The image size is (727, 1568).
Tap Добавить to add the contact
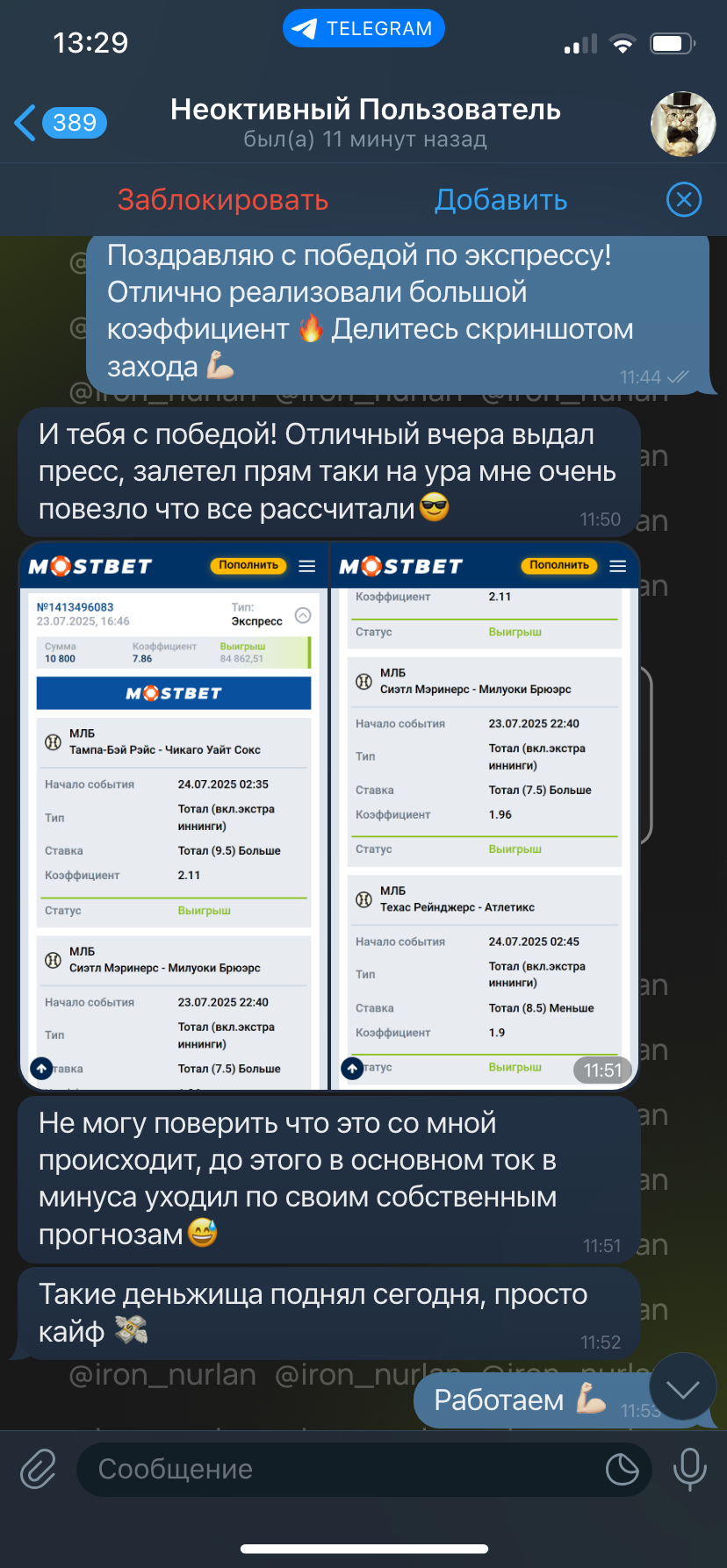(x=501, y=200)
